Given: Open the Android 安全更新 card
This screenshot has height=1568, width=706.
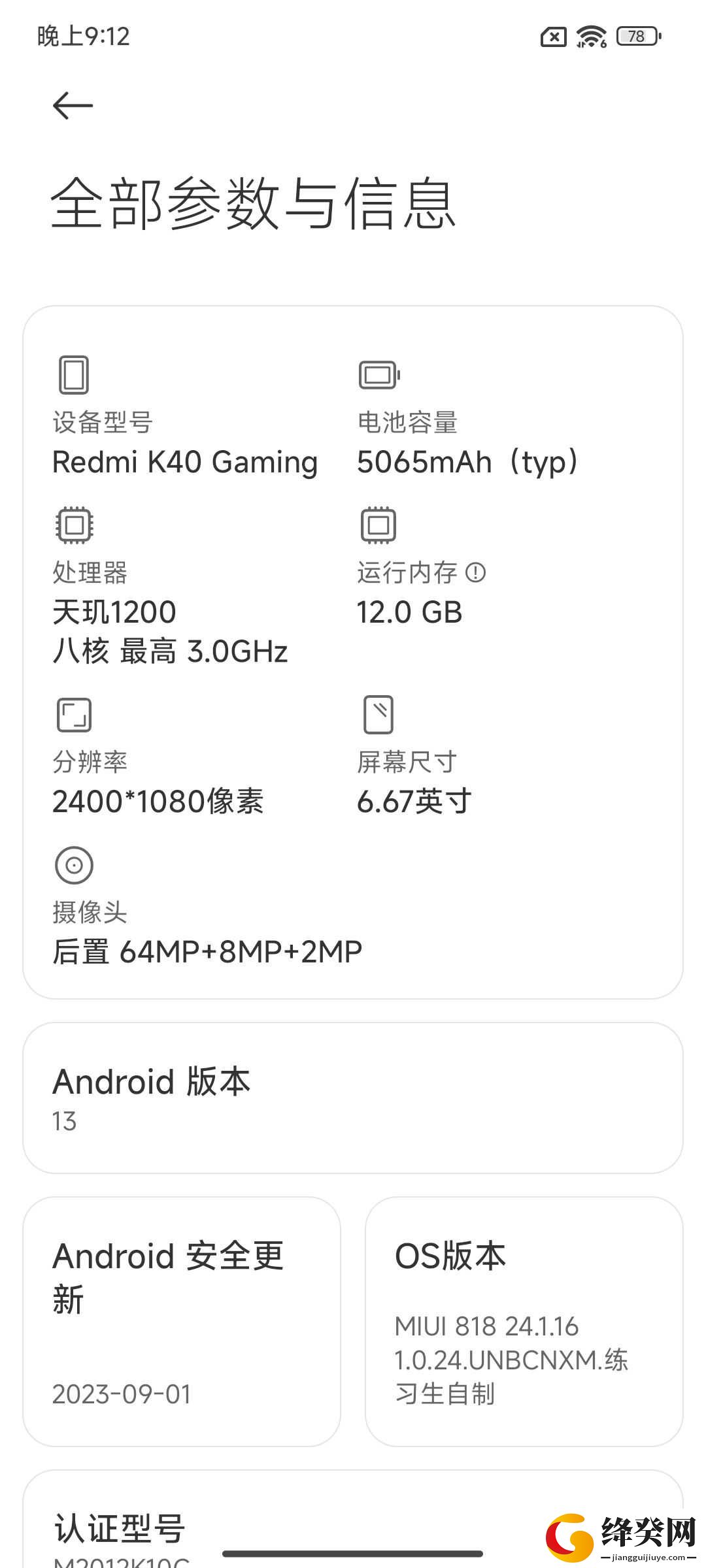Looking at the screenshot, I should coord(182,1322).
